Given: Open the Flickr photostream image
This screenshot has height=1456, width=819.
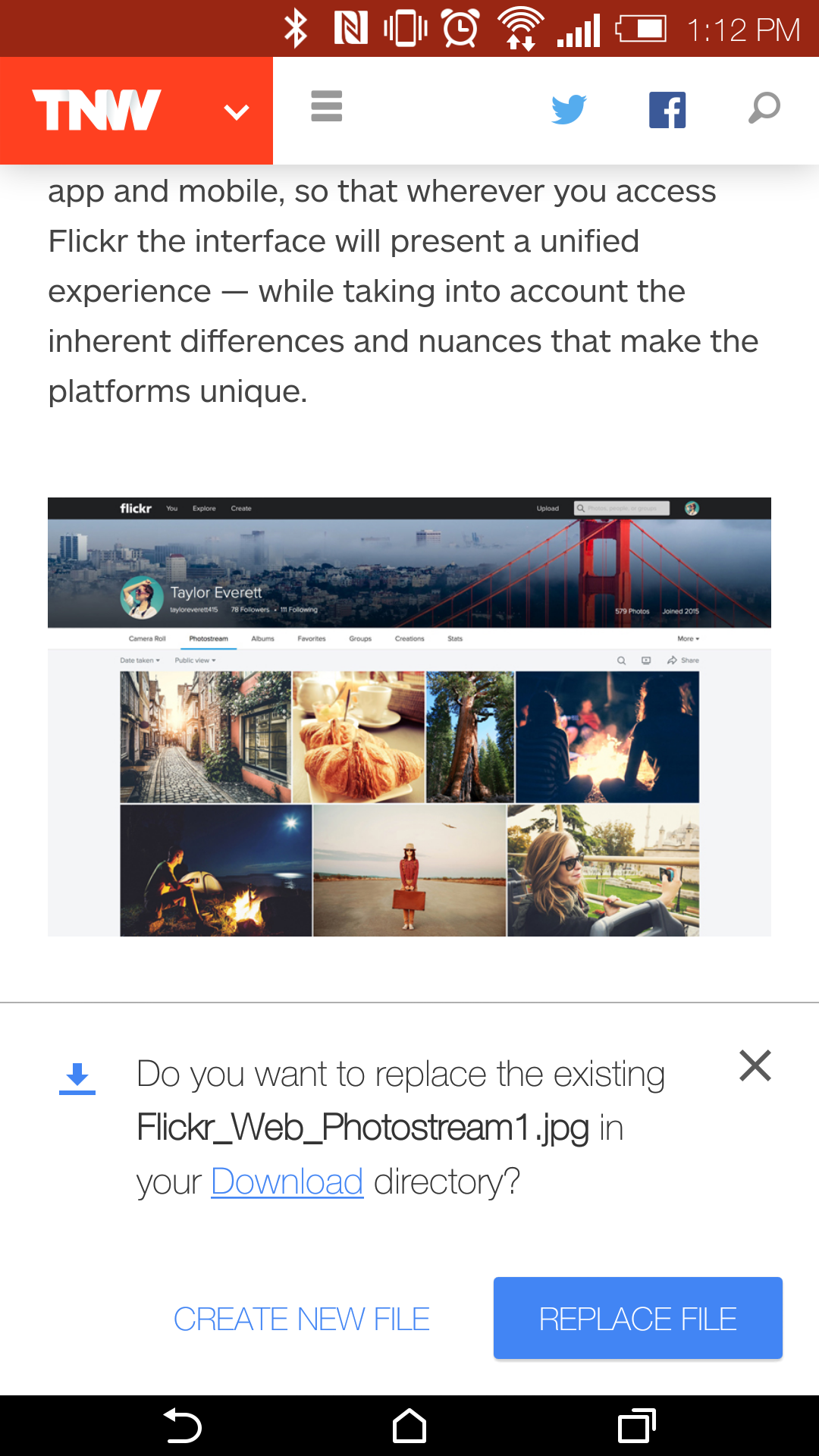Looking at the screenshot, I should [x=409, y=717].
